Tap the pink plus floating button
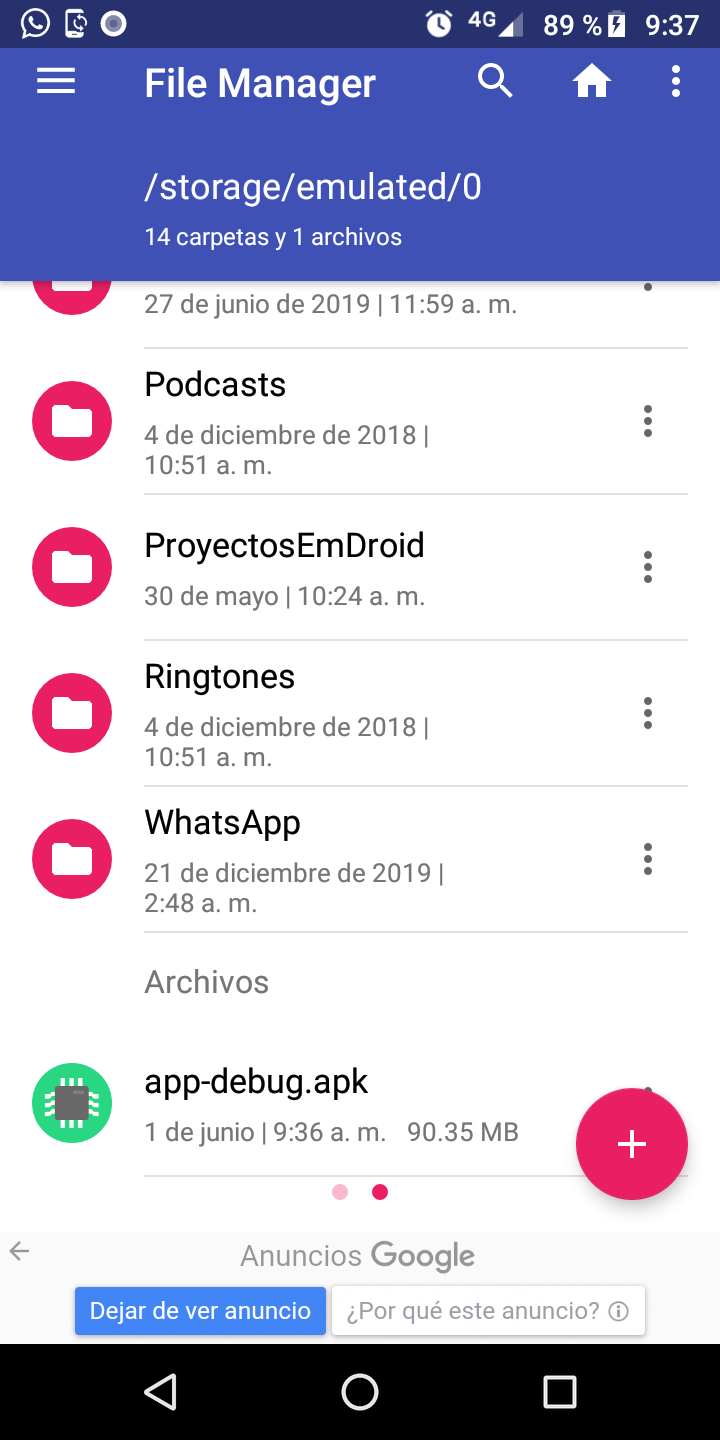This screenshot has width=720, height=1440. (x=632, y=1144)
